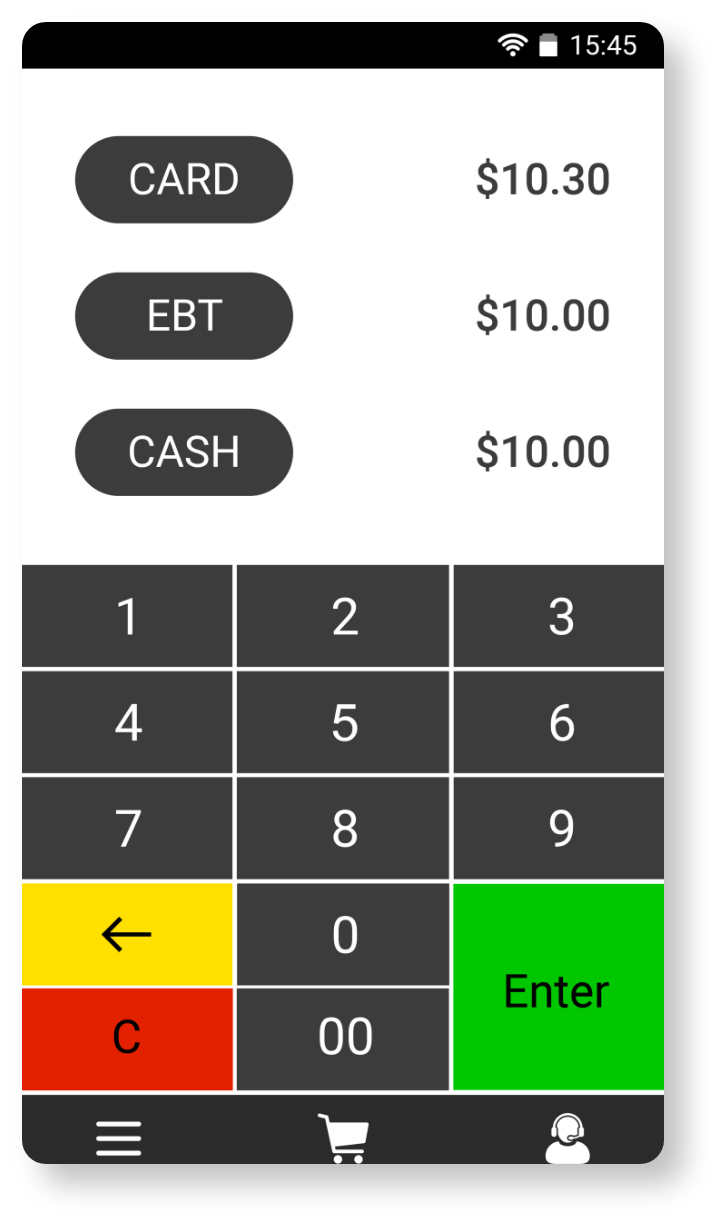The width and height of the screenshot is (726, 1226).
Task: Select the CARD payment method
Action: [184, 179]
